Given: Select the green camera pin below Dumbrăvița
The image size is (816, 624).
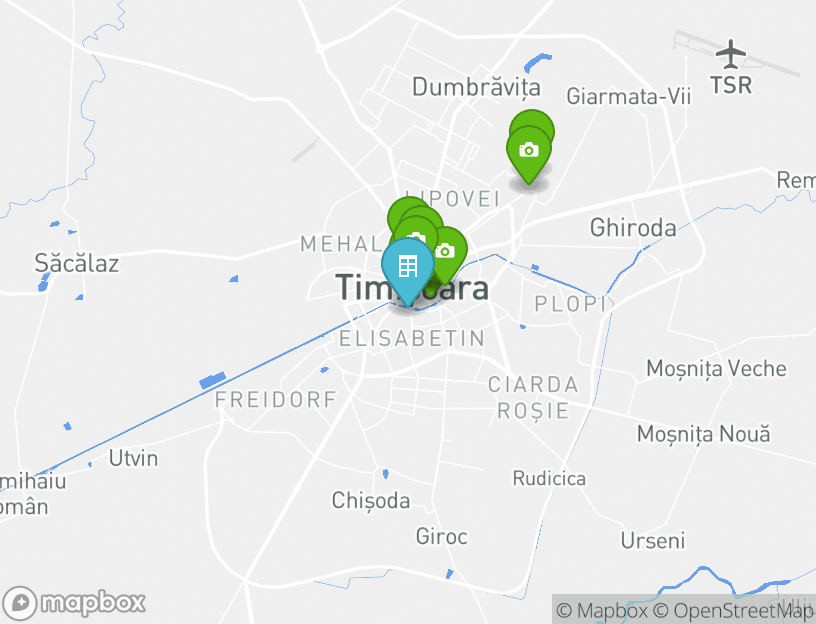Looking at the screenshot, I should (529, 151).
